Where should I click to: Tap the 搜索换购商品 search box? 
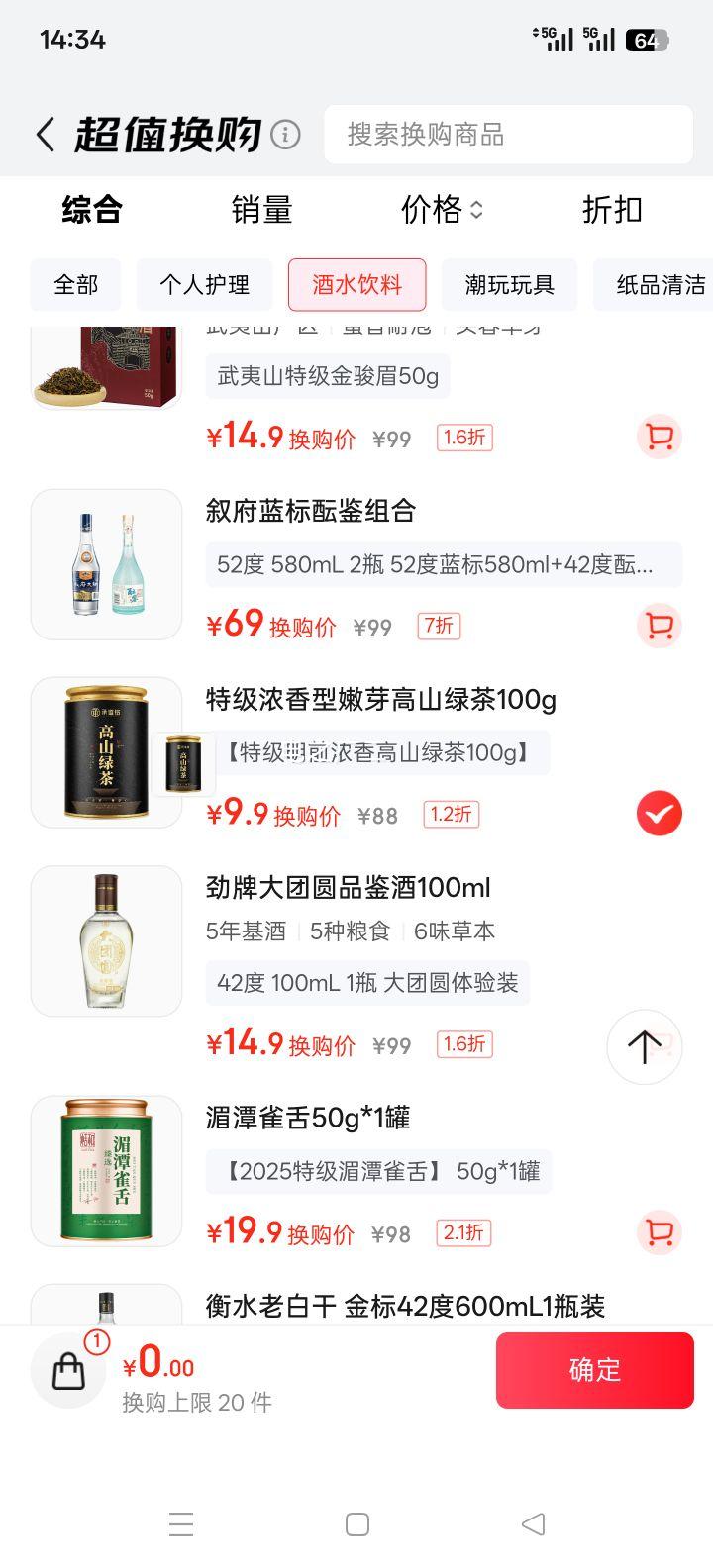508,135
